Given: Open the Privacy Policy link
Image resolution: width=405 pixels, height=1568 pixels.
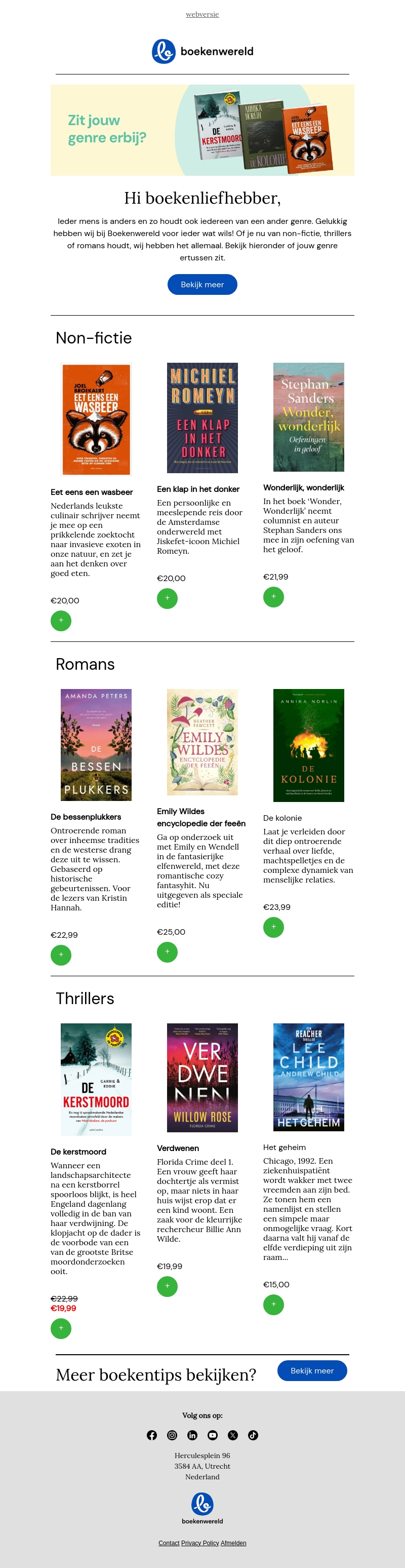Looking at the screenshot, I should [200, 1543].
